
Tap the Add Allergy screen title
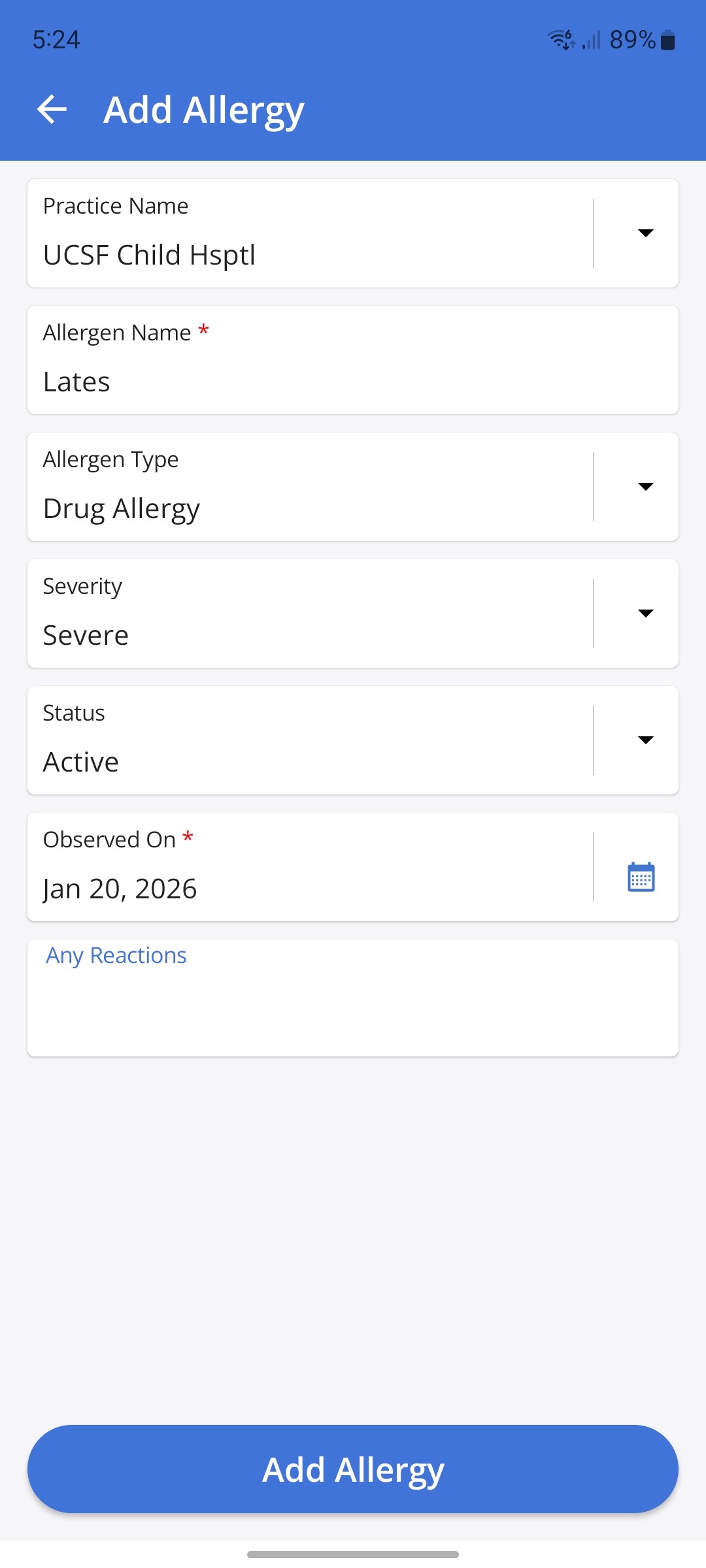[x=203, y=109]
